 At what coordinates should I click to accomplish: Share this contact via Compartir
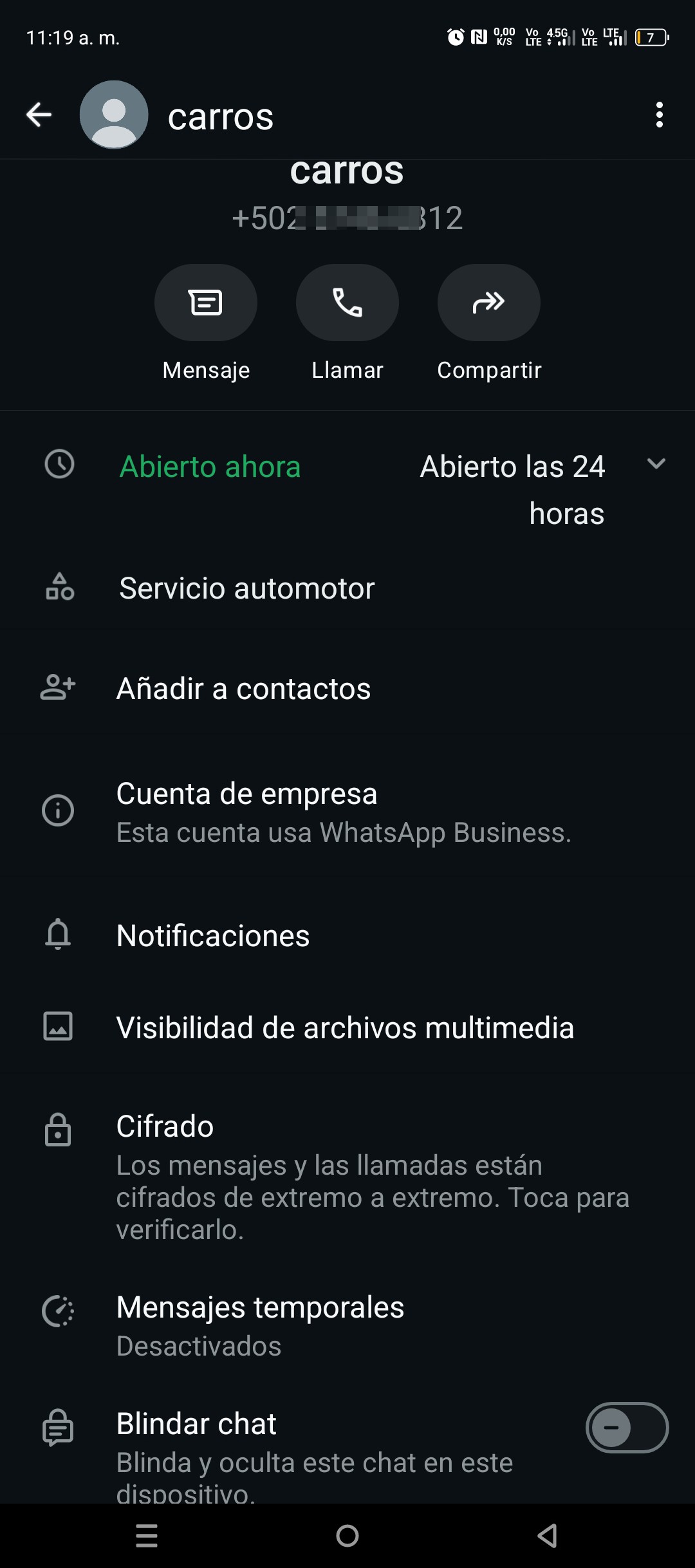pos(489,303)
